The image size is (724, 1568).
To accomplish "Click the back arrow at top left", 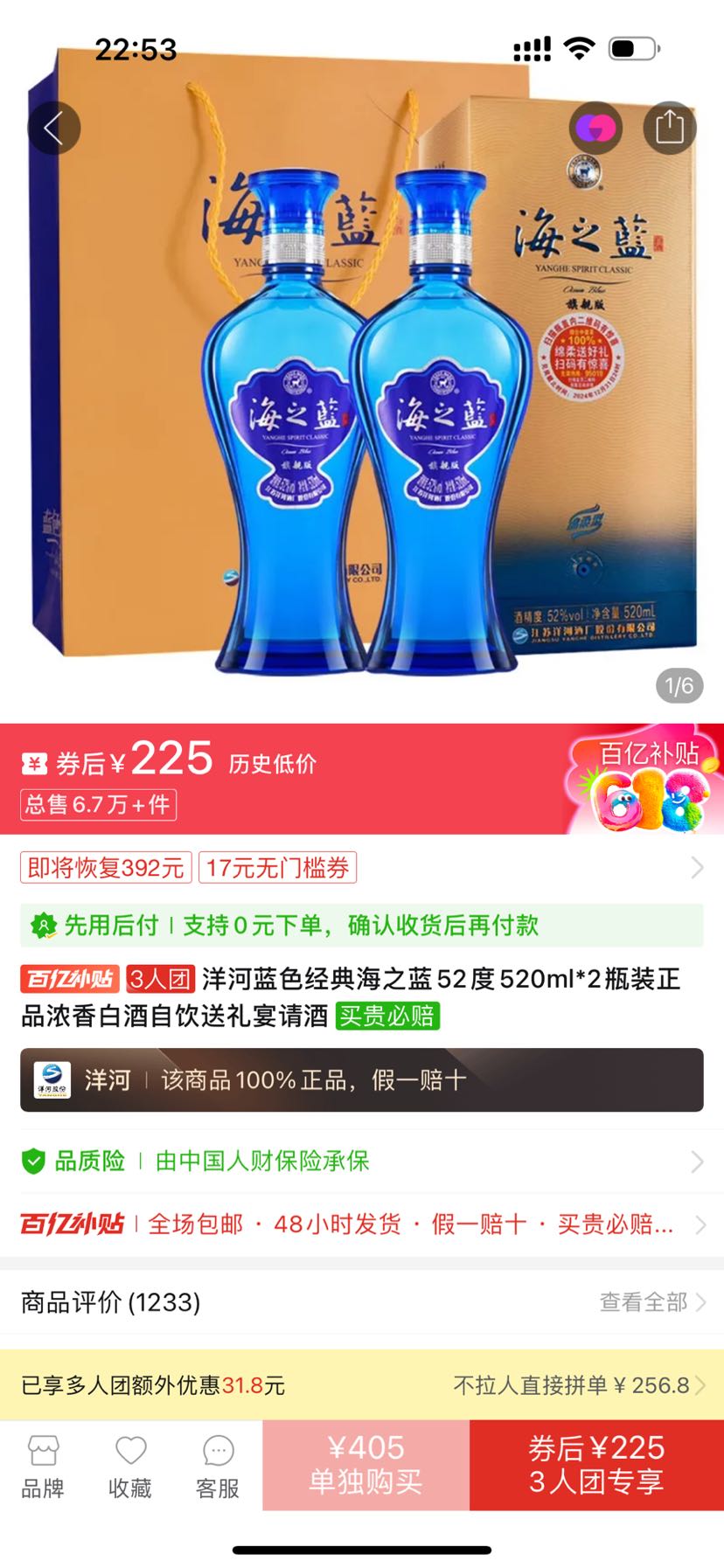I will pyautogui.click(x=54, y=126).
